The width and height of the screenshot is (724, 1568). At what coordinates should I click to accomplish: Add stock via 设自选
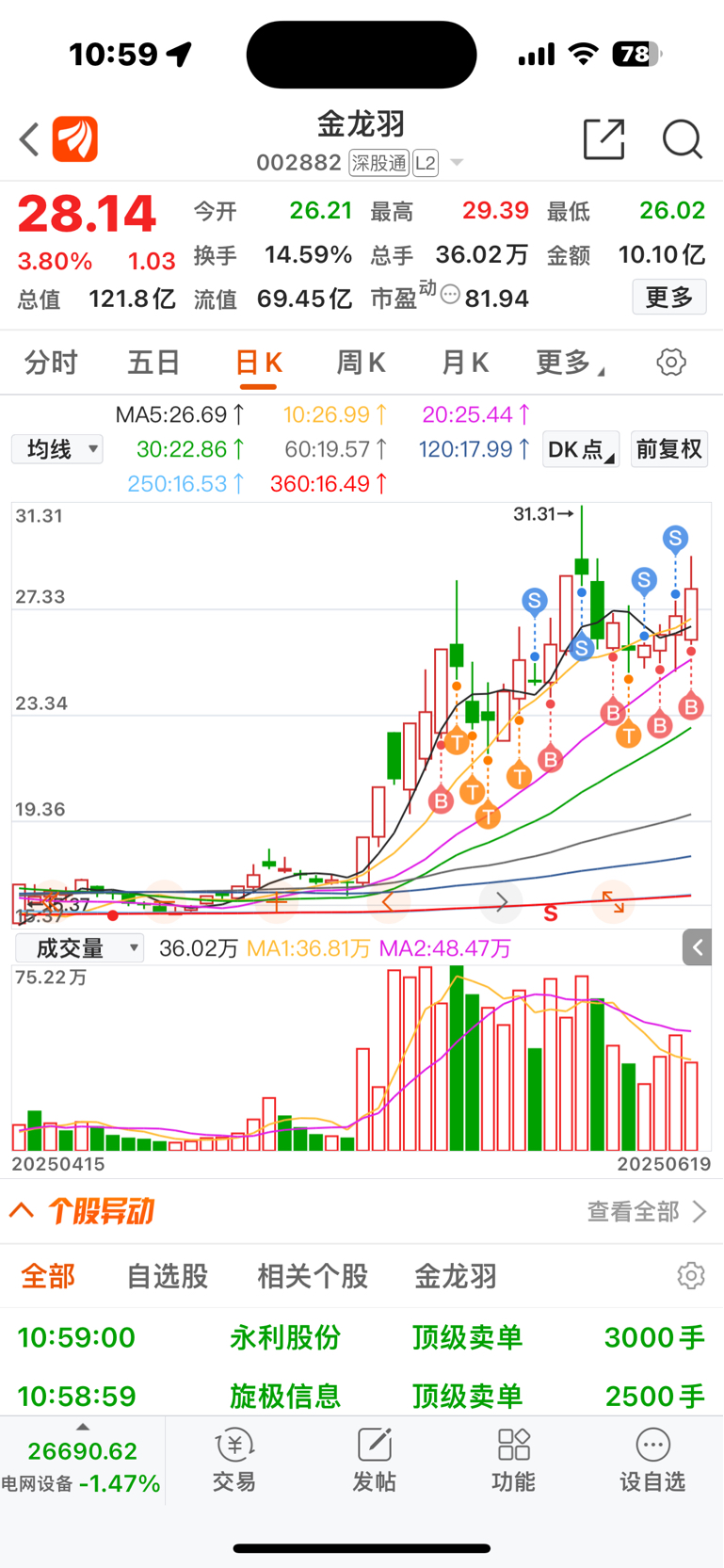click(x=652, y=1461)
